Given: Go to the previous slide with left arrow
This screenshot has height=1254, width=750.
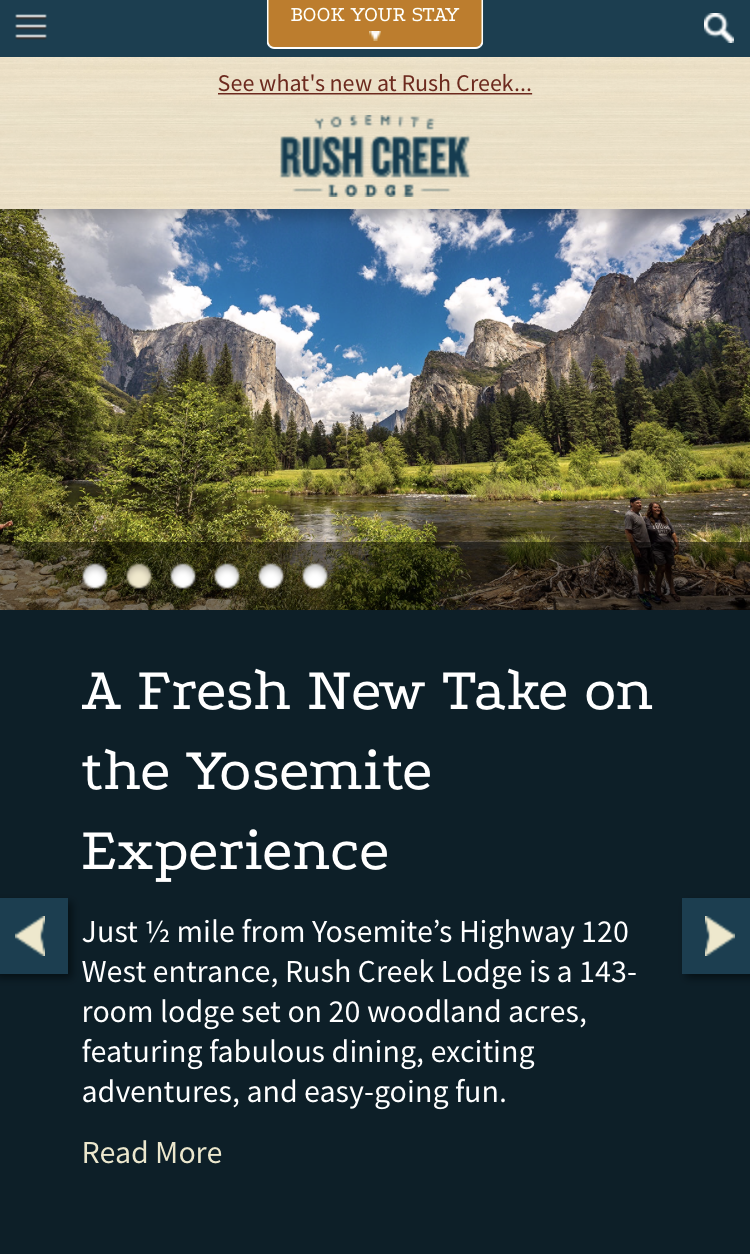Looking at the screenshot, I should (x=33, y=936).
